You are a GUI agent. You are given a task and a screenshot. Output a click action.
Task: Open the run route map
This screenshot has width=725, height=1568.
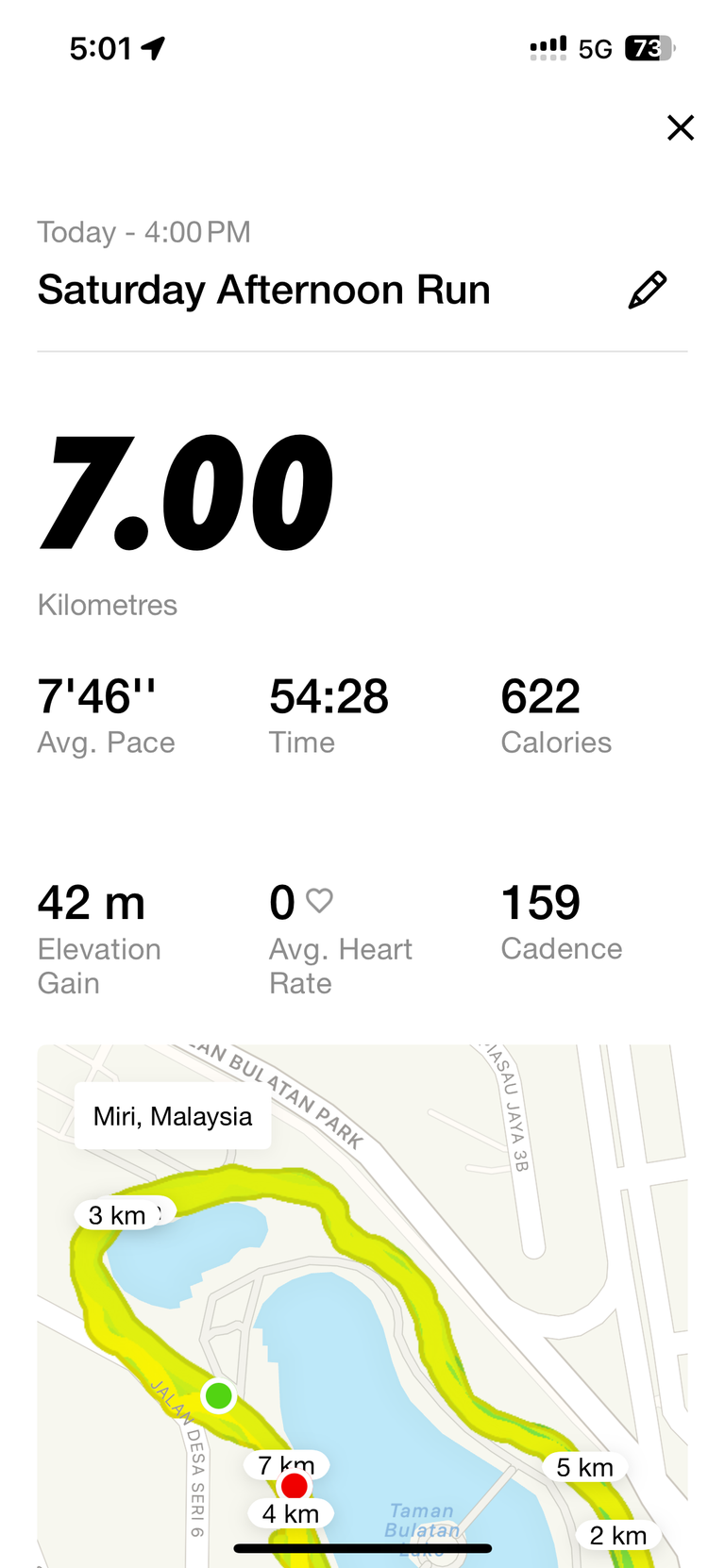[x=362, y=1306]
